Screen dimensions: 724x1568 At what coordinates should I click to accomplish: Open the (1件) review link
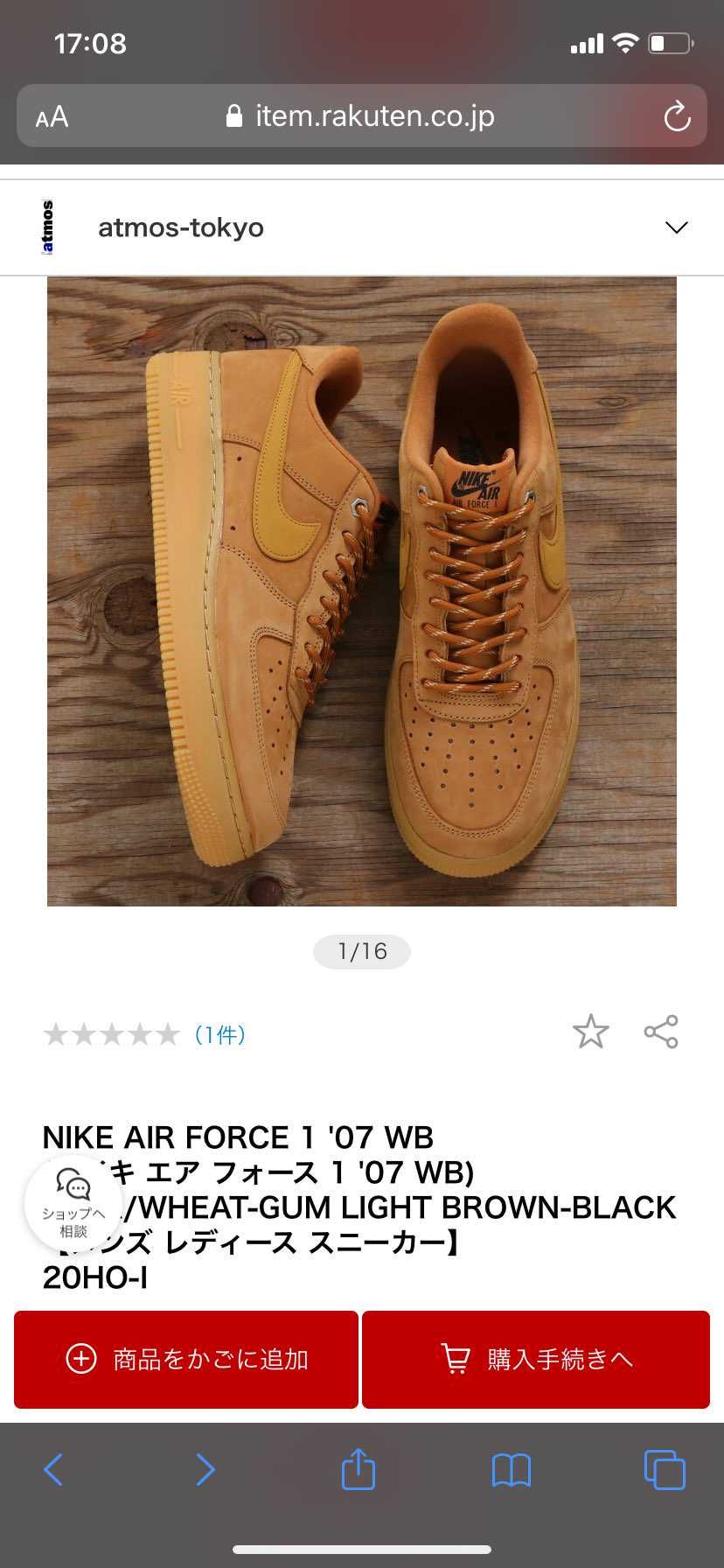click(x=219, y=1034)
